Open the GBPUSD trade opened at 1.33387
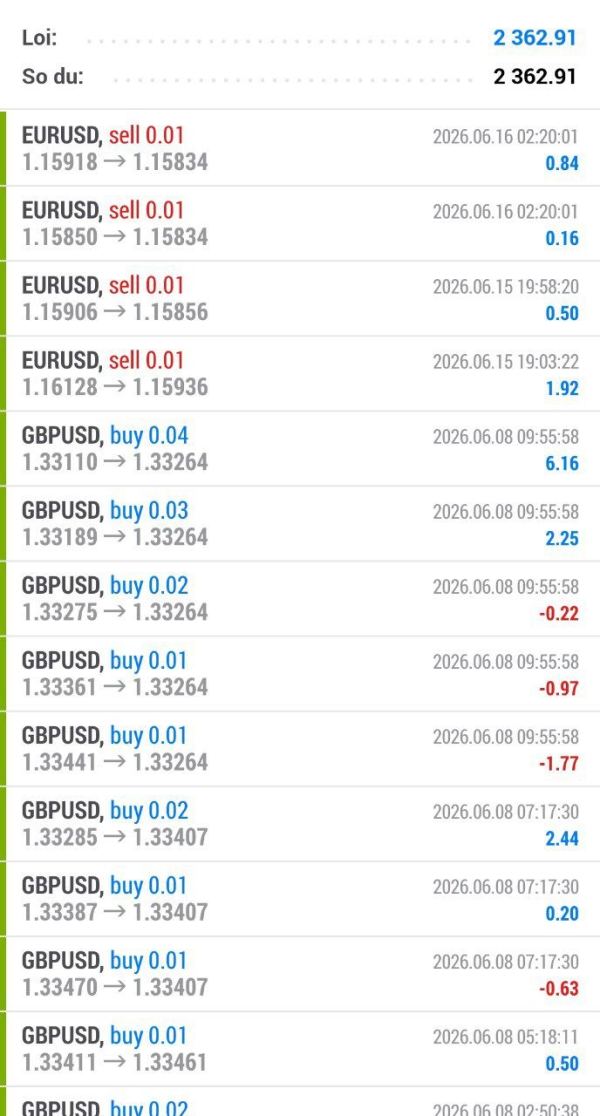The width and height of the screenshot is (600, 1116). tap(300, 899)
